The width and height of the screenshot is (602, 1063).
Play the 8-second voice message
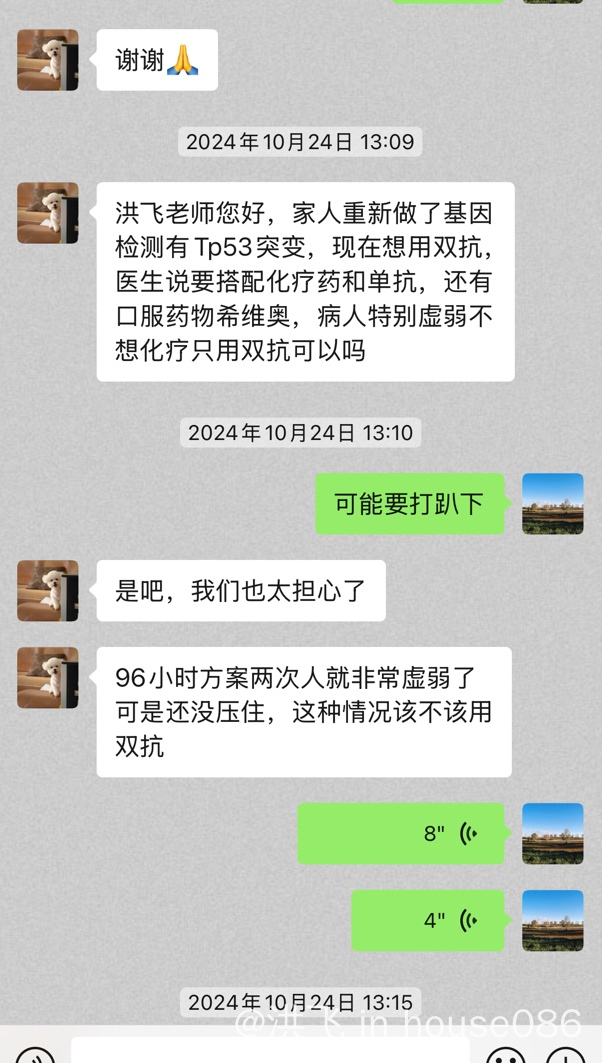point(401,833)
